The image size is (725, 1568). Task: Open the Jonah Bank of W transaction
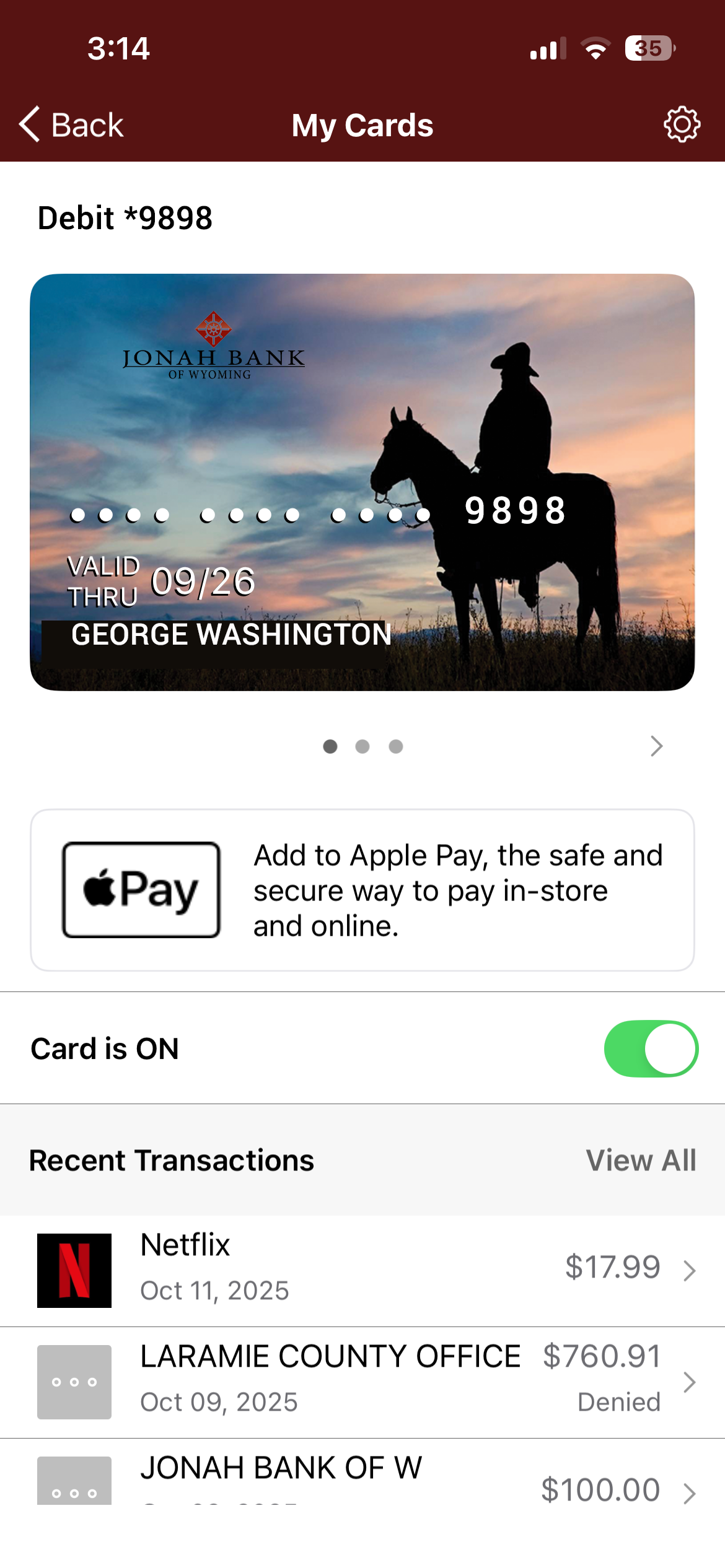tap(362, 1480)
